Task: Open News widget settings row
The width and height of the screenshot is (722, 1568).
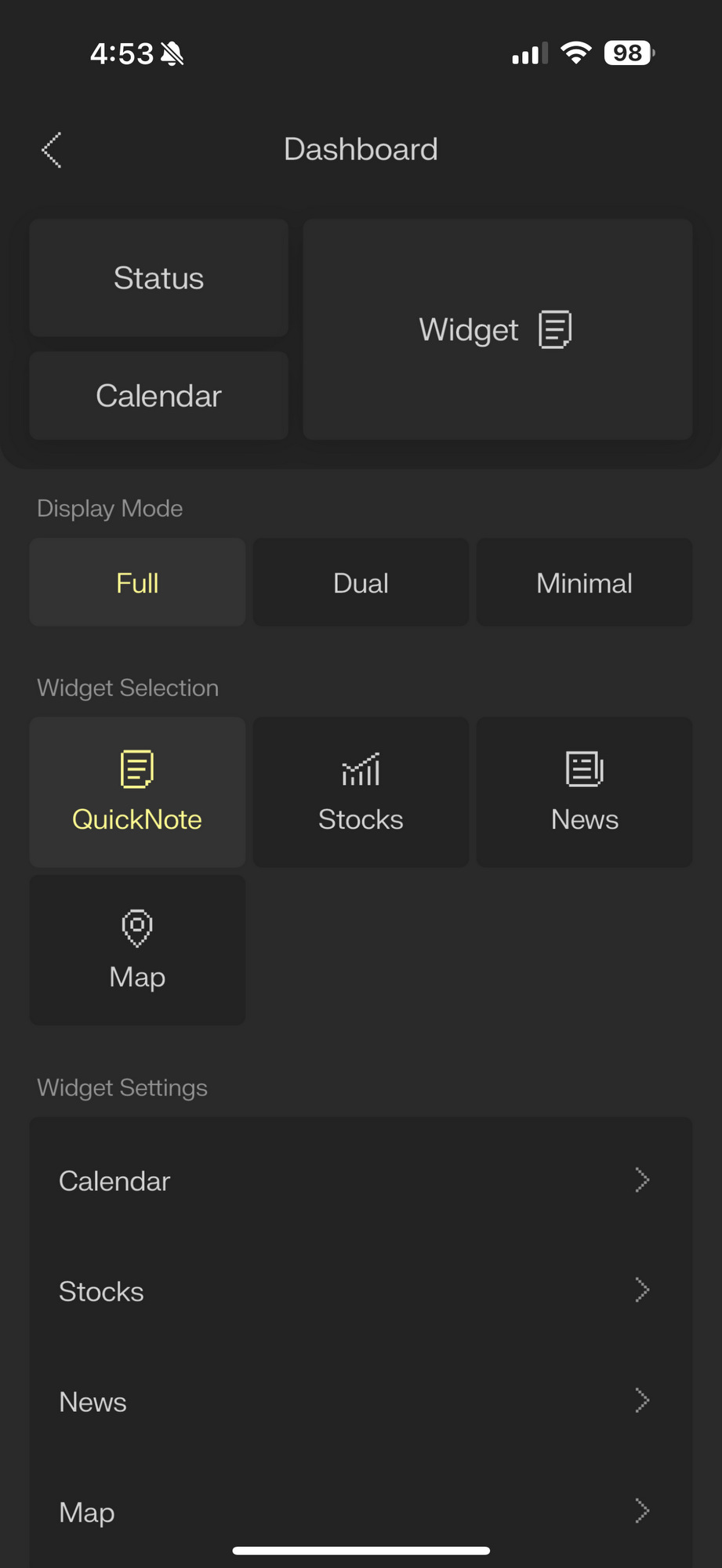Action: (x=361, y=1402)
